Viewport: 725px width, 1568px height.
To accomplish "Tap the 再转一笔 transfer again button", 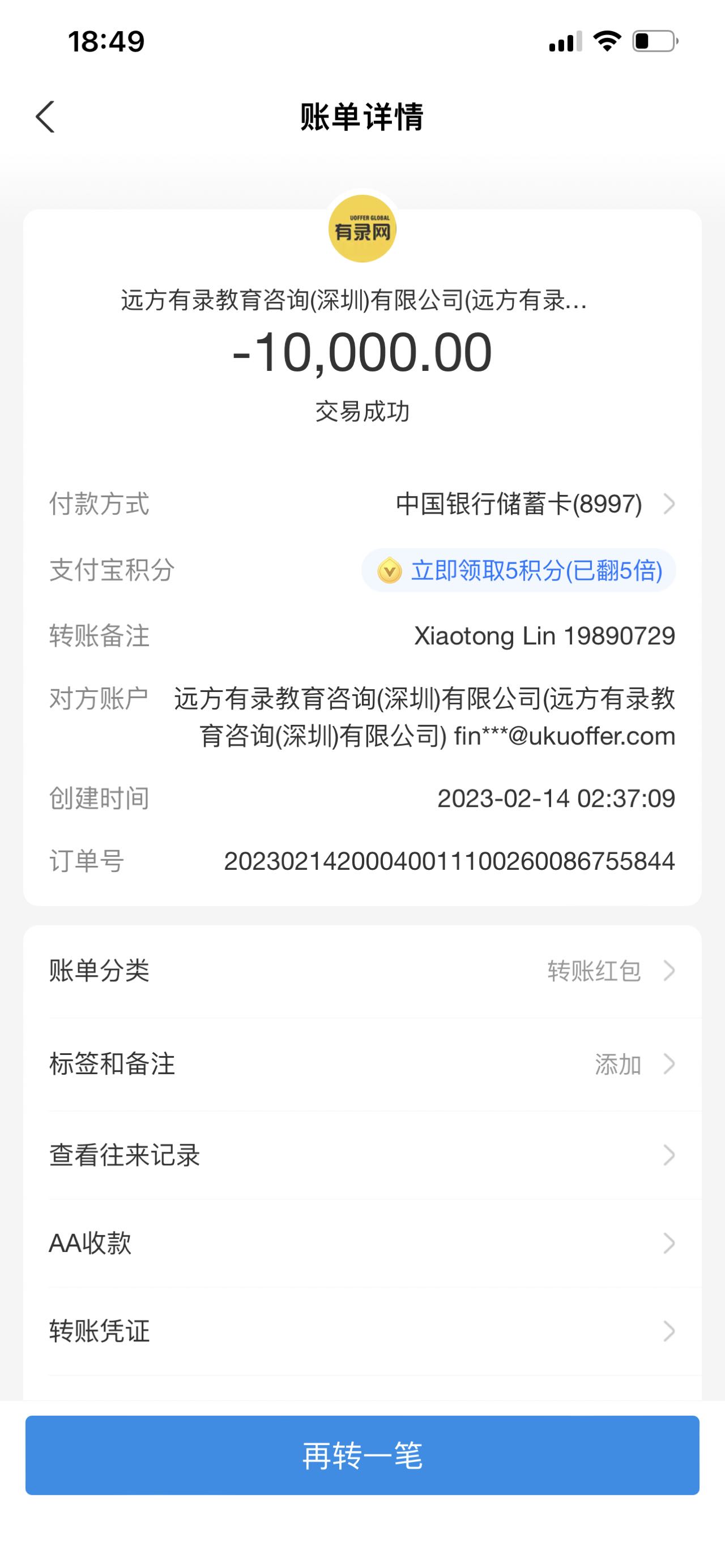I will [362, 1455].
